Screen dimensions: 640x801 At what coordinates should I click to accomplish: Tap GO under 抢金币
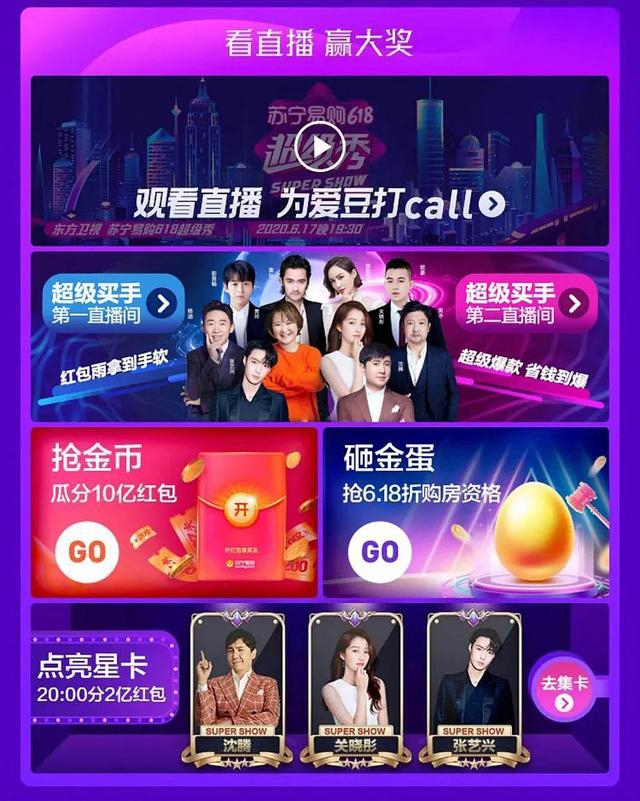(x=85, y=552)
